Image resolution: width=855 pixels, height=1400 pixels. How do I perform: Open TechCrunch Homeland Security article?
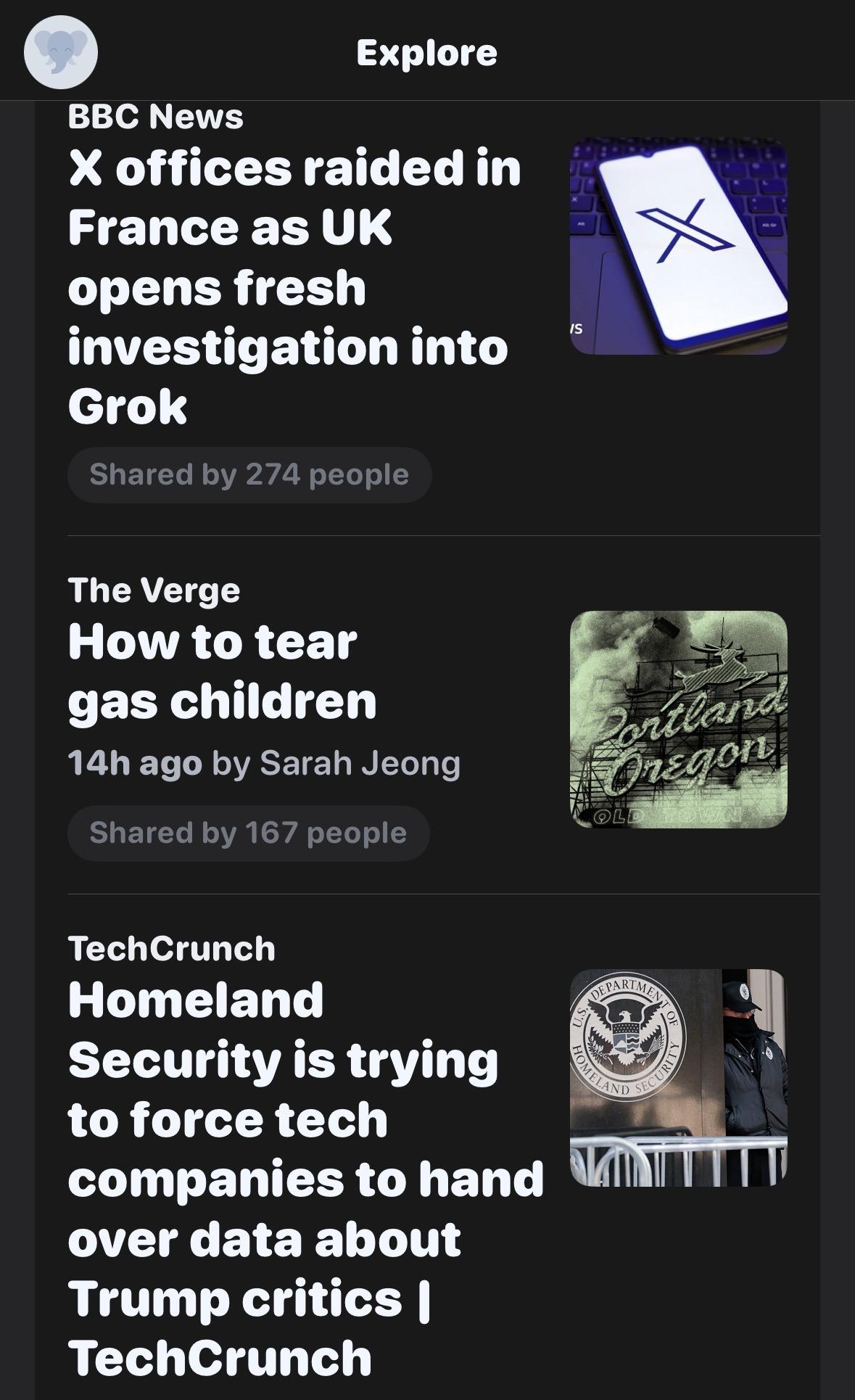[305, 1179]
